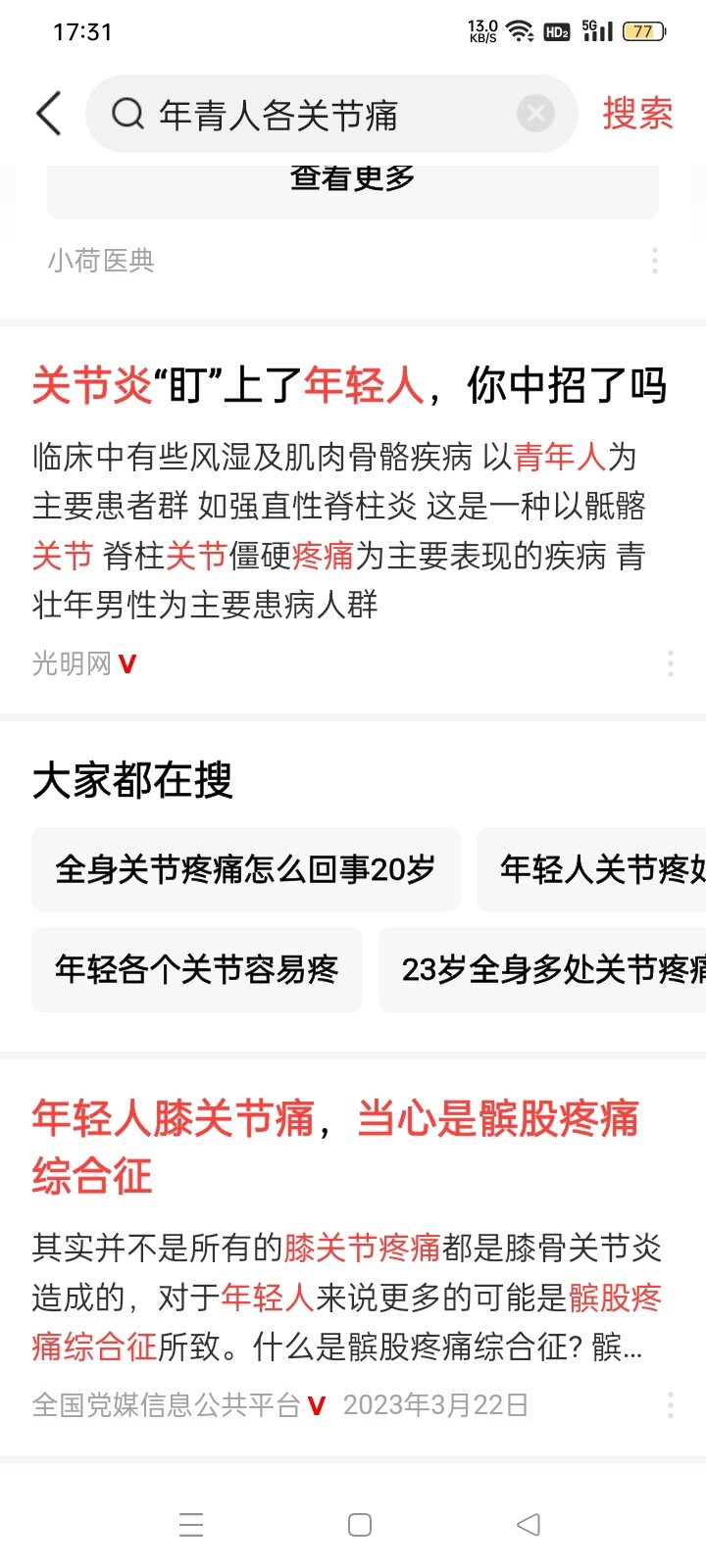Select the suggestion starting with 年轻人关节疼
This screenshot has height=1568, width=706.
coord(591,869)
